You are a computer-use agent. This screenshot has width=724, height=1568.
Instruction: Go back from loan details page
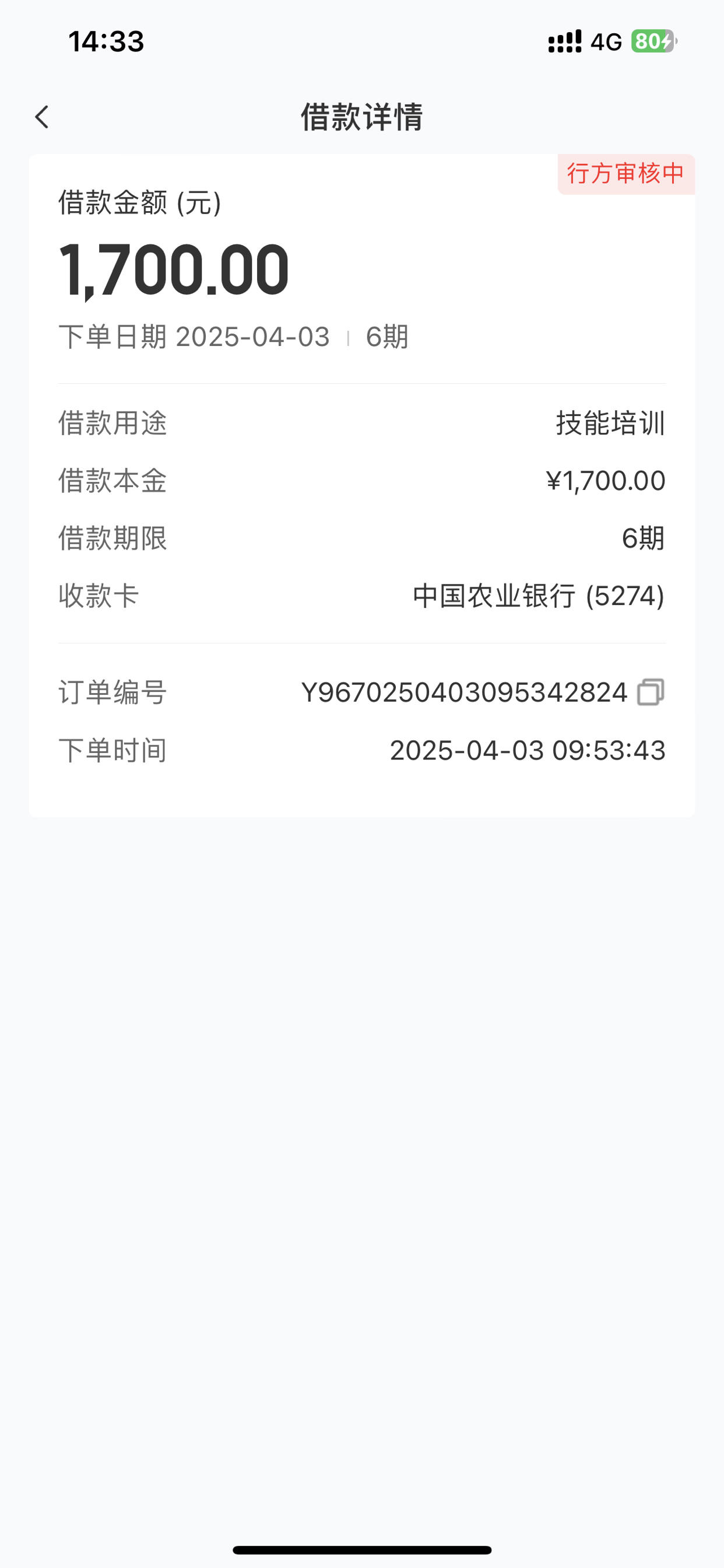pos(41,117)
